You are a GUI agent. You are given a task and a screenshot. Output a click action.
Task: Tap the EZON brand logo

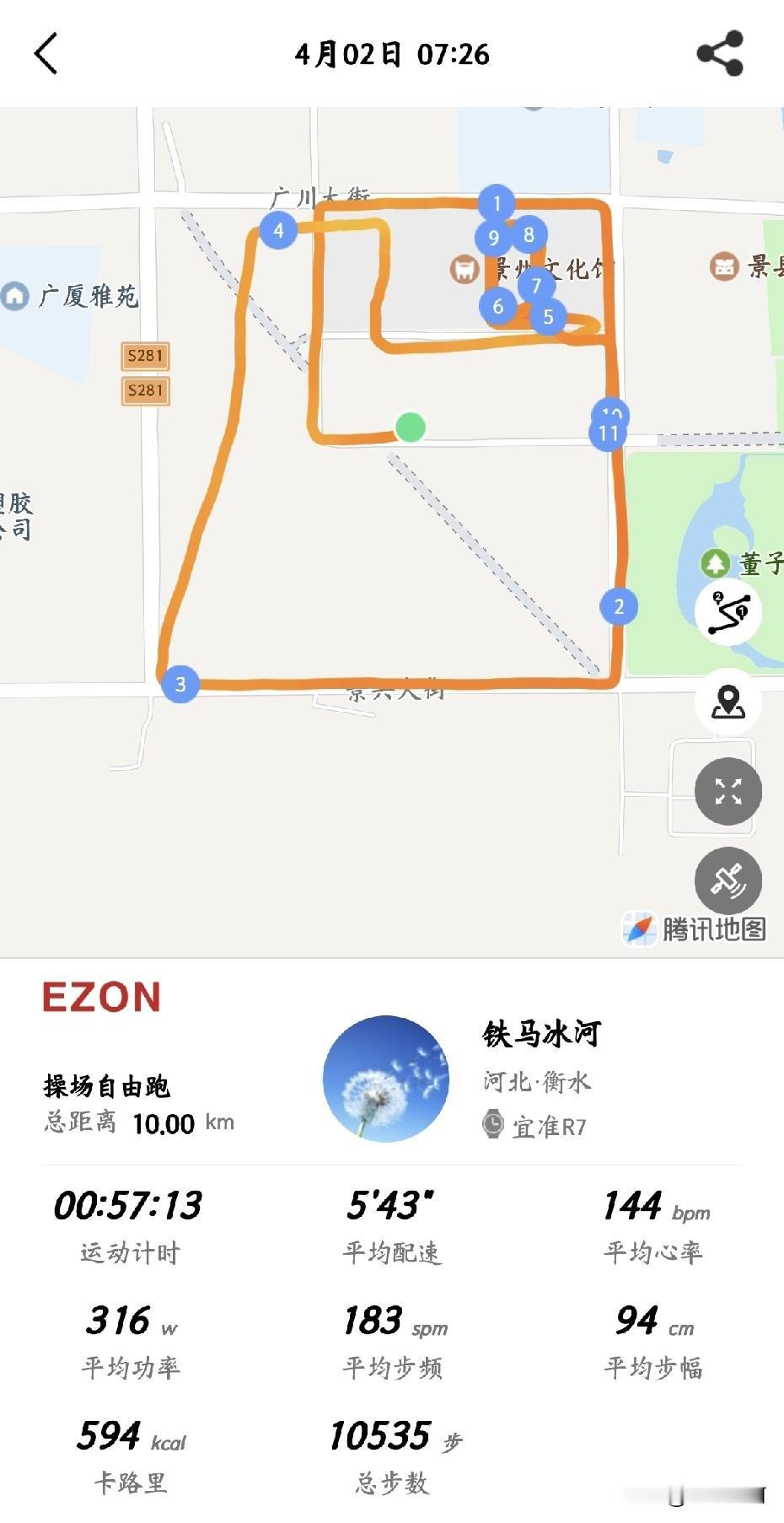(101, 997)
